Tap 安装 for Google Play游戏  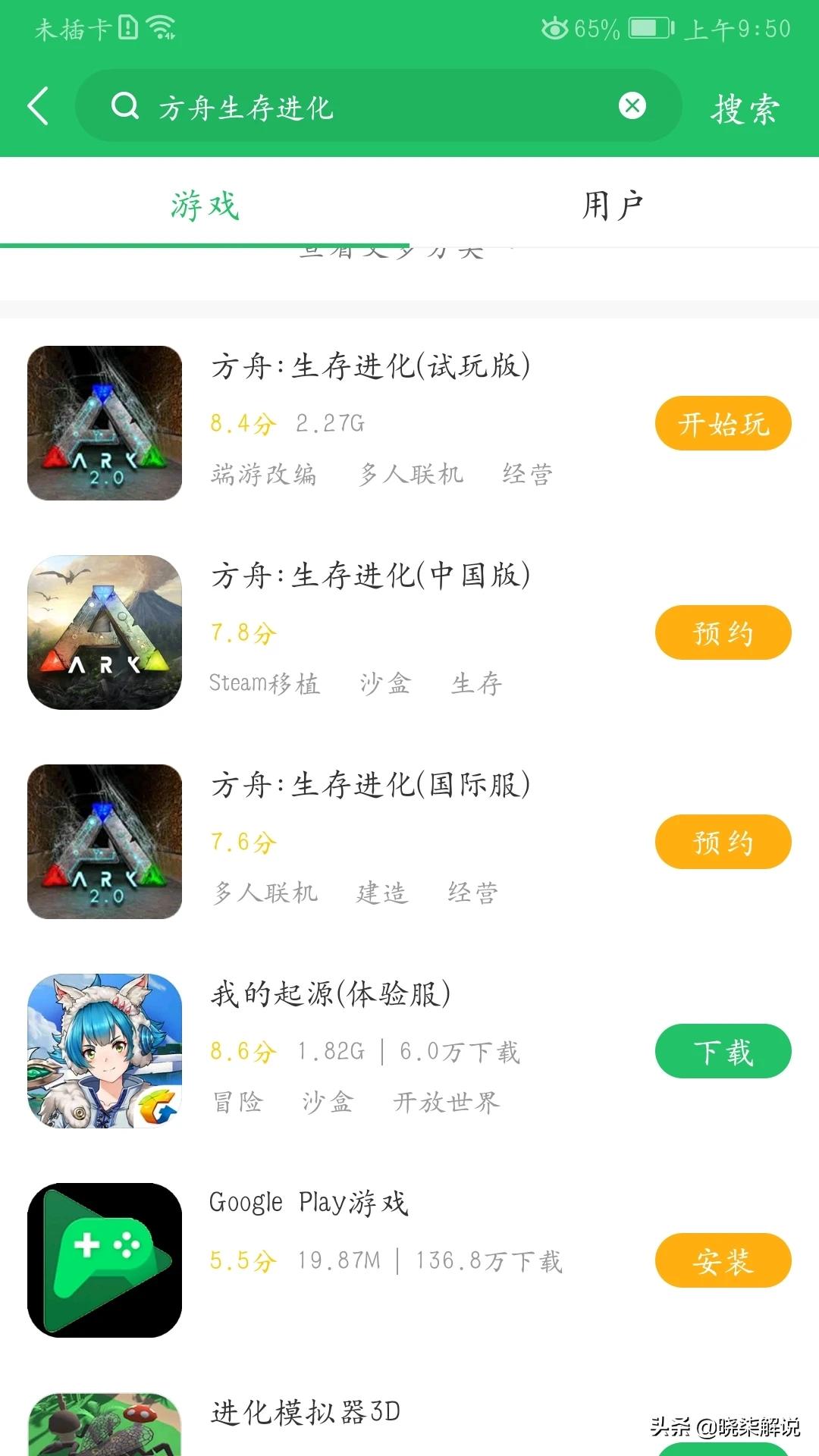(x=723, y=1260)
